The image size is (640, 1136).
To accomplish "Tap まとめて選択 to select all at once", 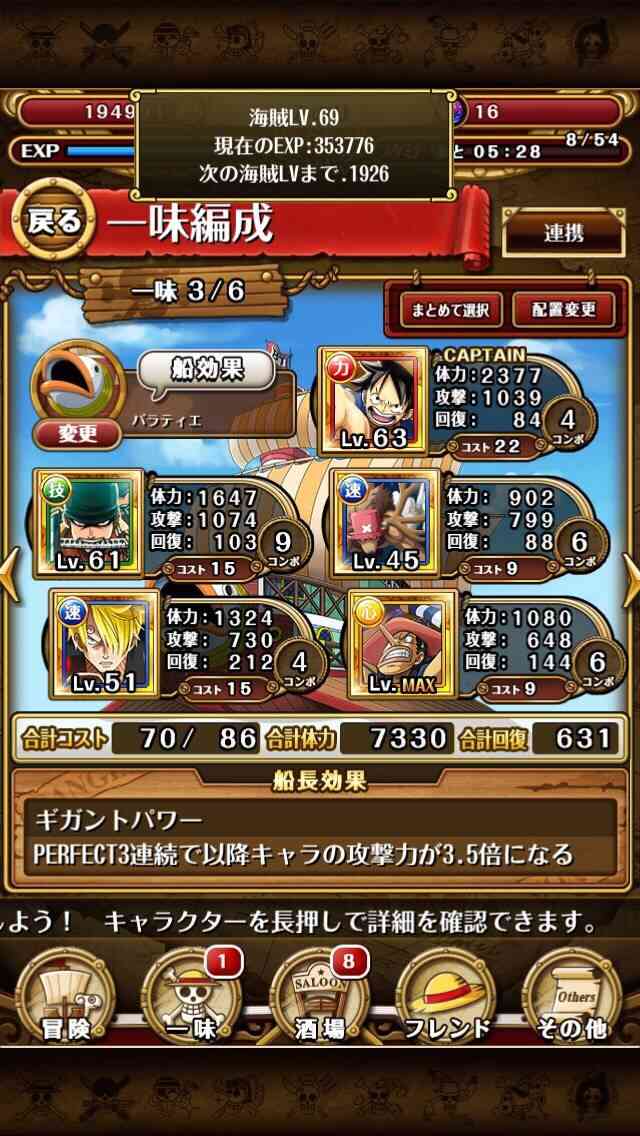I will (x=446, y=309).
